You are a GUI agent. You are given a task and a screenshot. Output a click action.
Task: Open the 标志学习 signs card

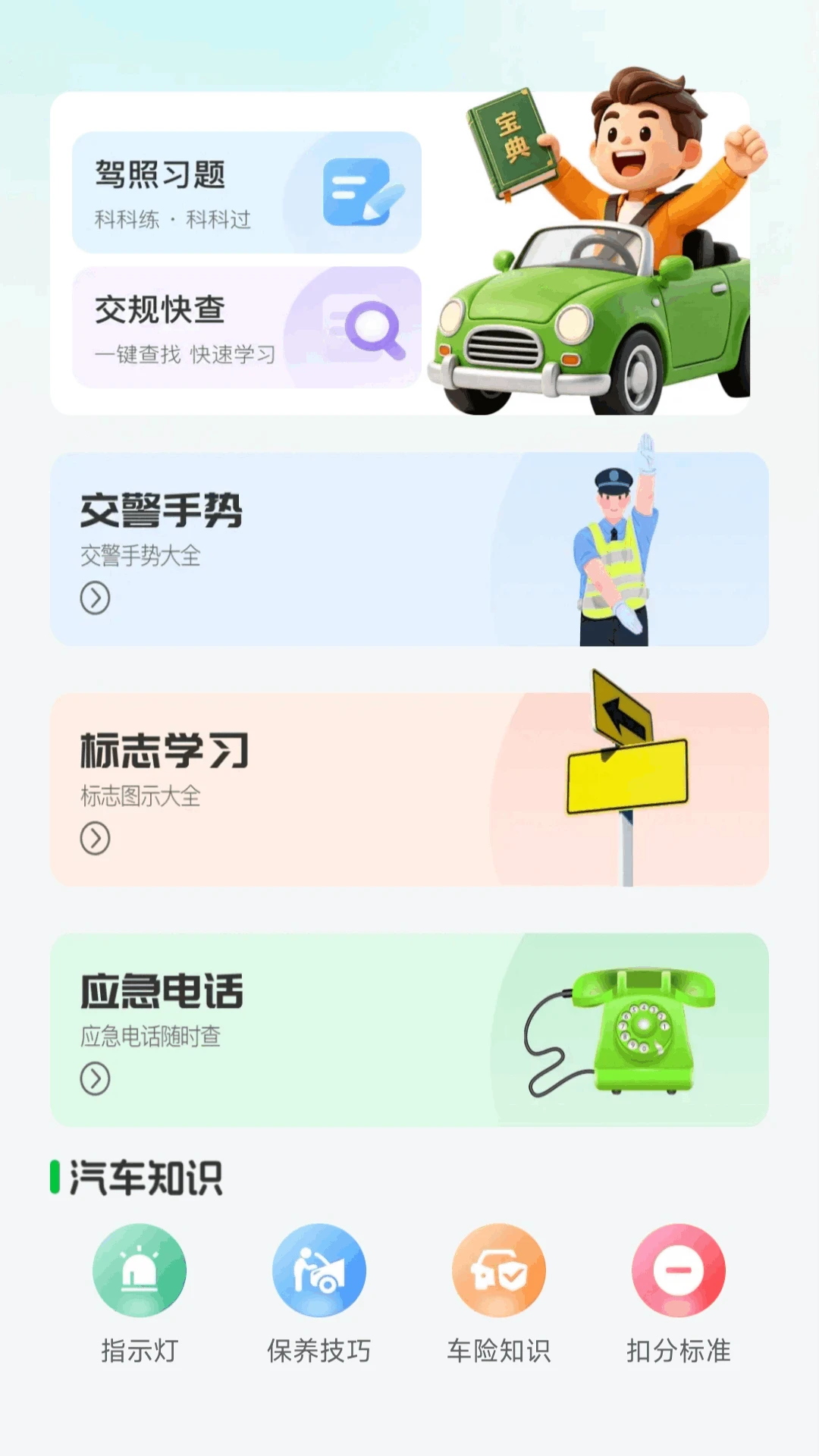click(x=409, y=789)
